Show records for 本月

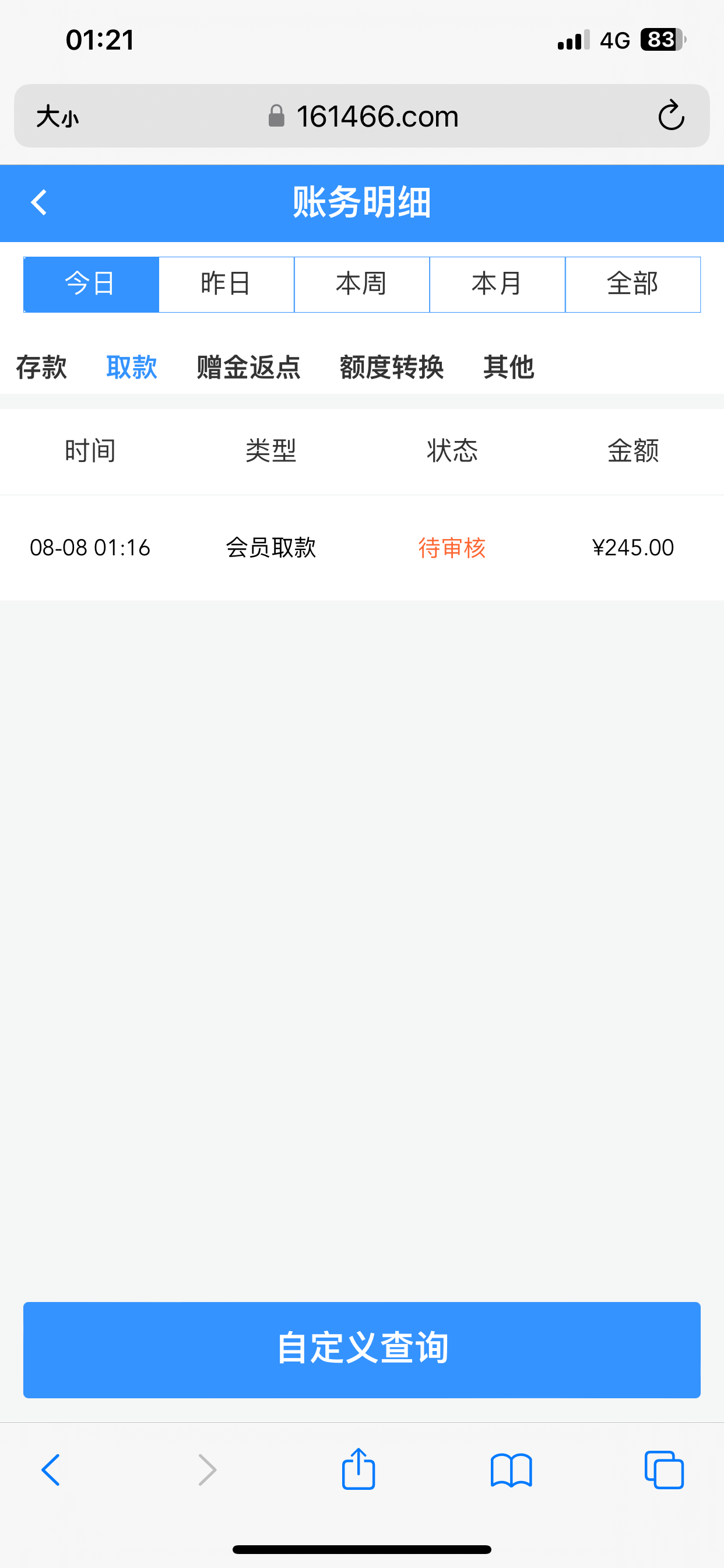(x=497, y=284)
